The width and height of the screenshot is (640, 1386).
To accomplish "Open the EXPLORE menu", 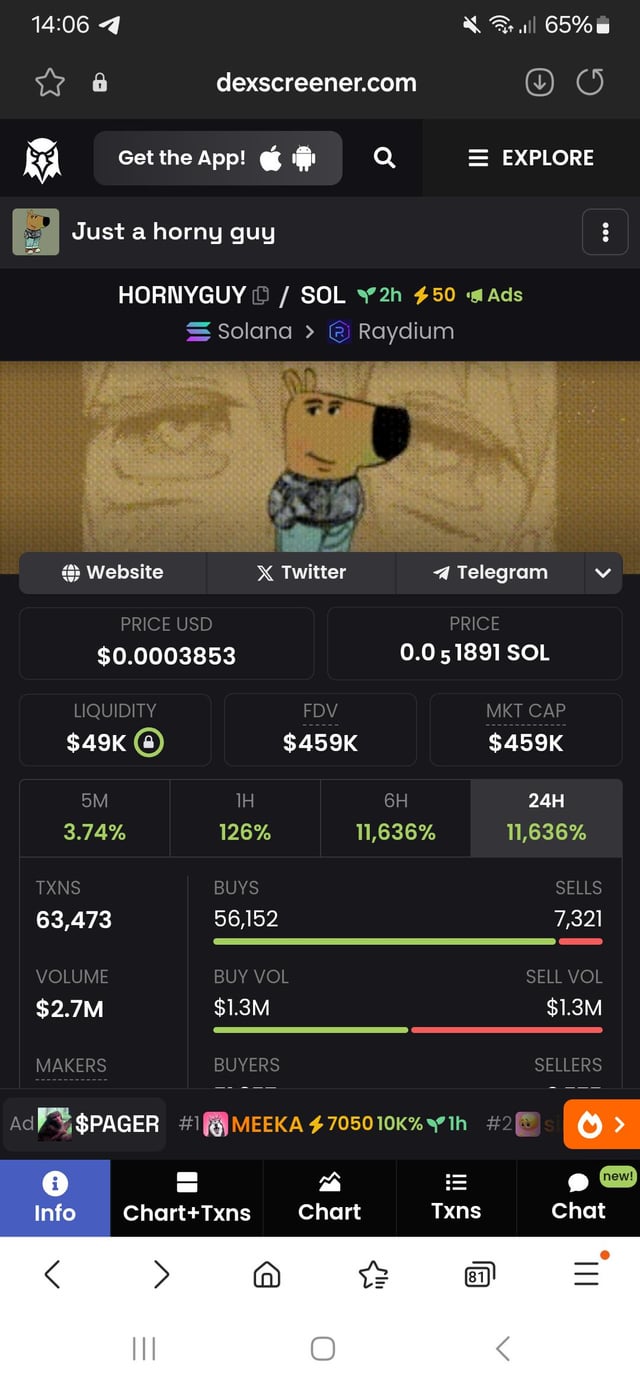I will pyautogui.click(x=531, y=158).
